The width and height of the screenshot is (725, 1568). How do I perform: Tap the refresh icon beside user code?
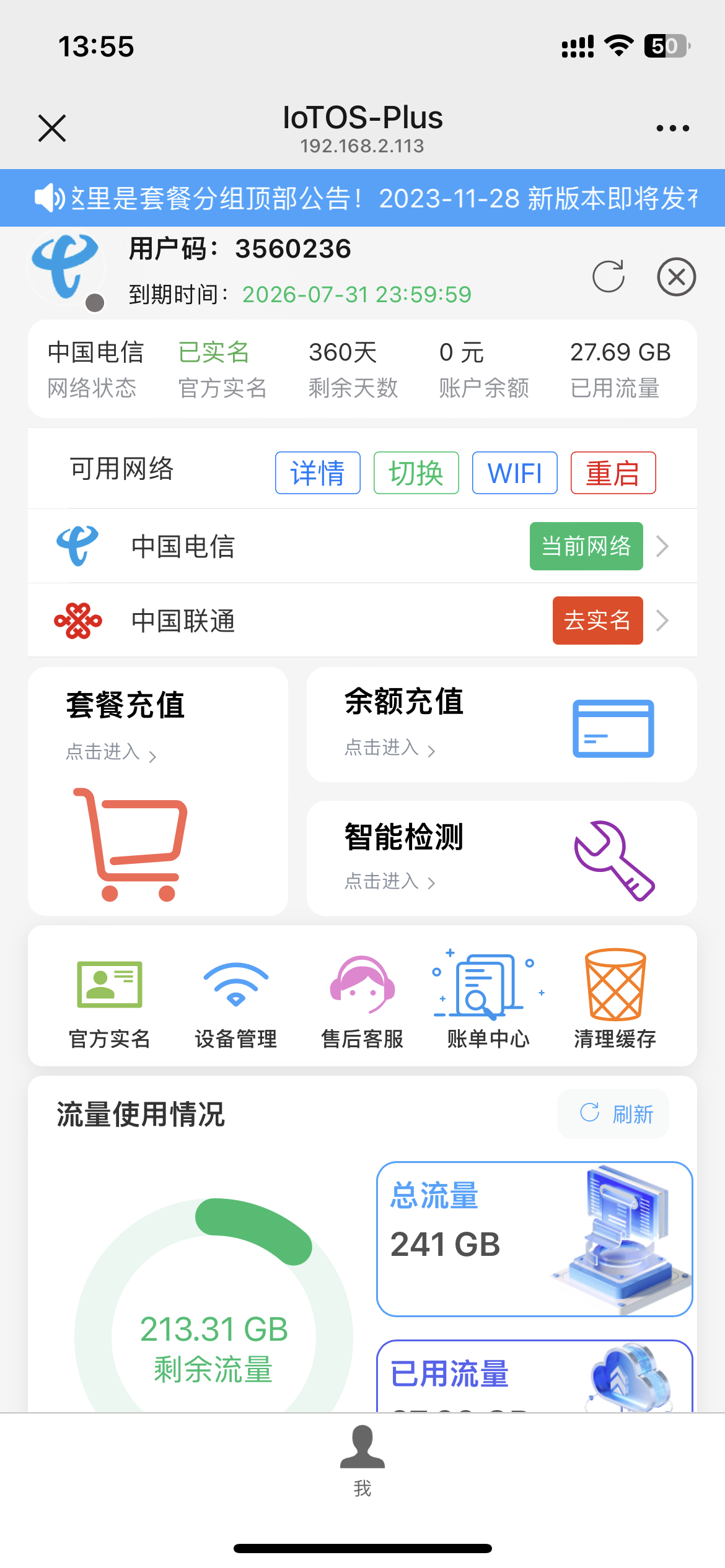point(608,276)
